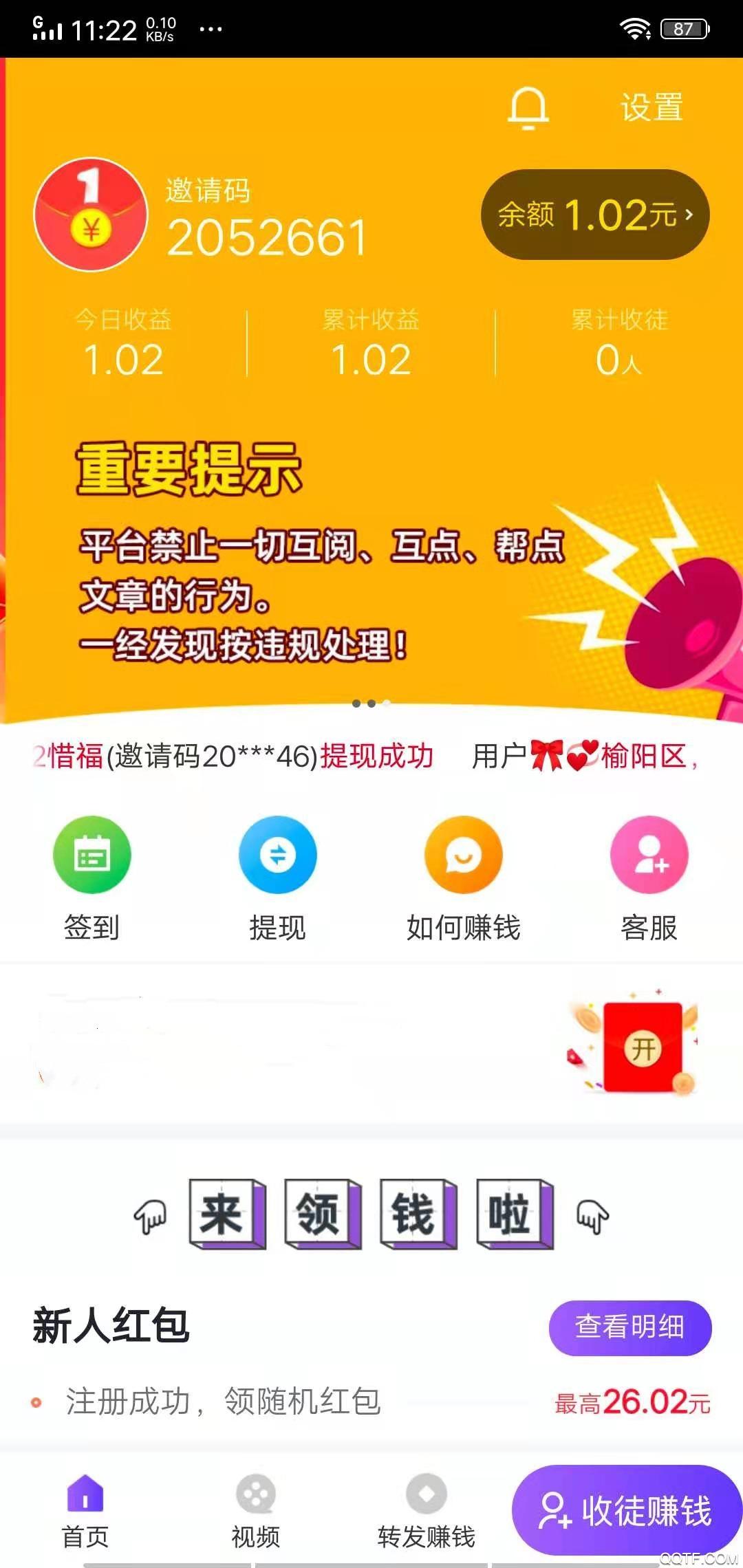Tap 查看明细 button

[630, 1327]
